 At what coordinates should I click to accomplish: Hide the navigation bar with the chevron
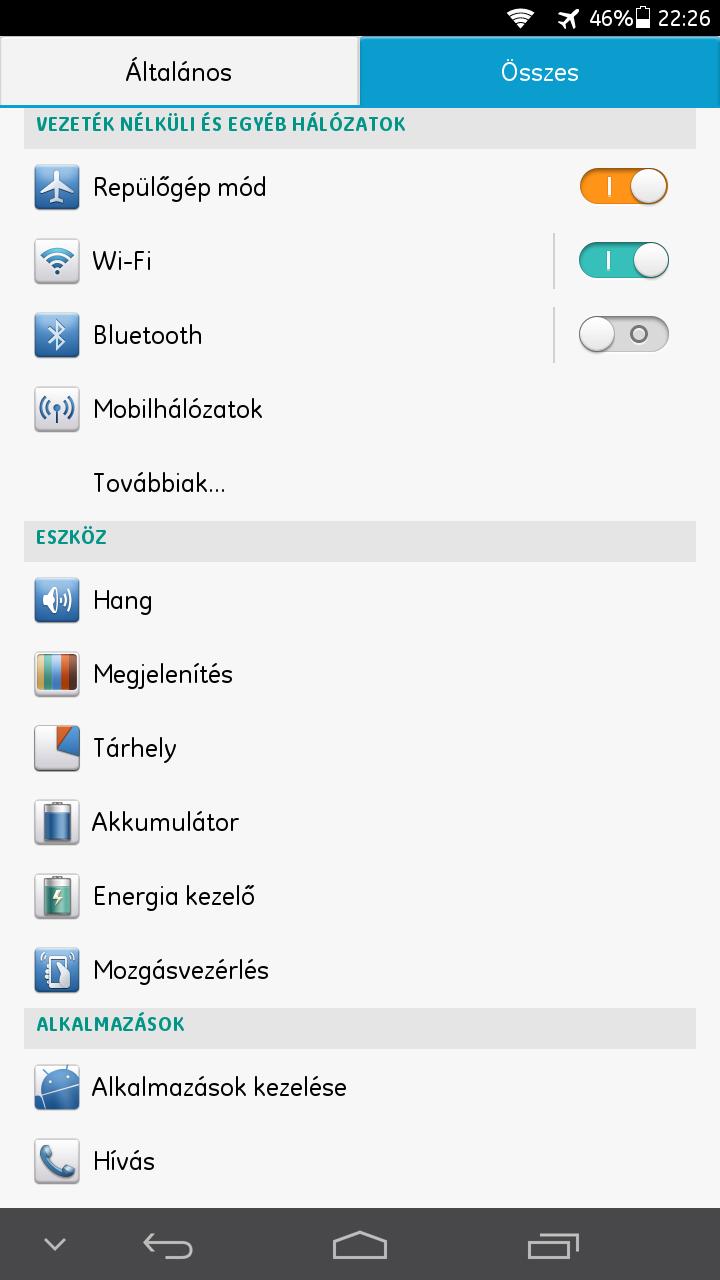[55, 1245]
